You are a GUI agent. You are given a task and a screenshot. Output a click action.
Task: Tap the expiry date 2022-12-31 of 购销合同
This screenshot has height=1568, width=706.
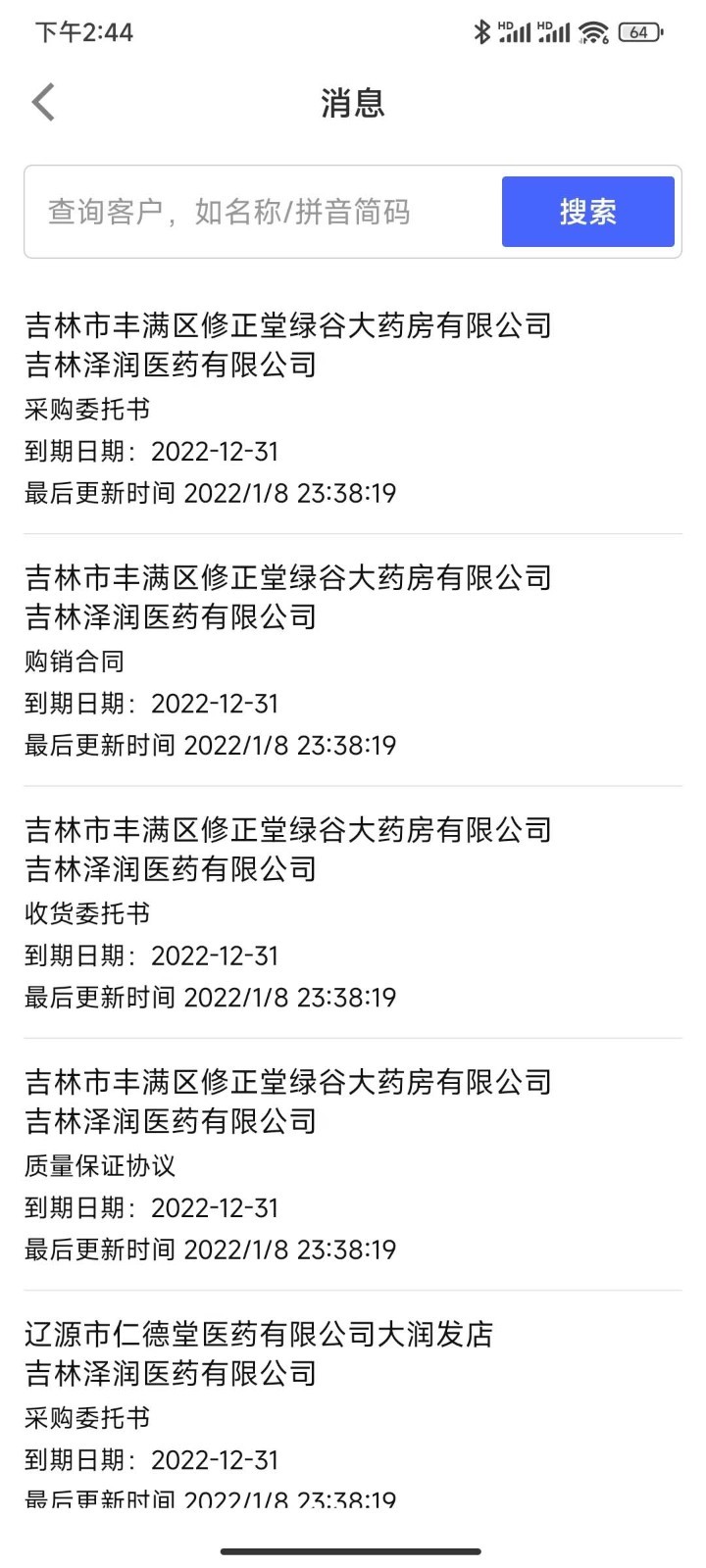pos(151,704)
